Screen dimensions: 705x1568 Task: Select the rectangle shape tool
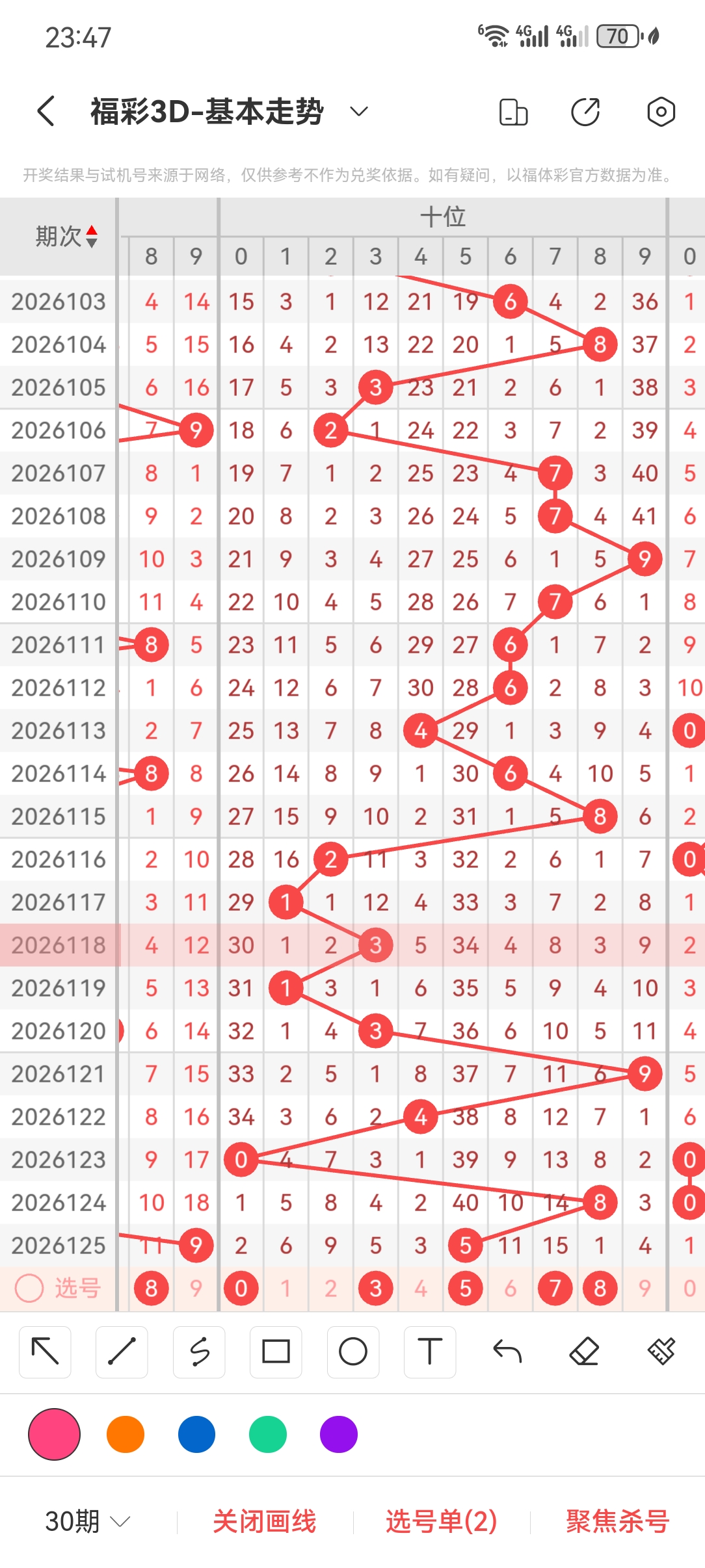click(276, 1352)
